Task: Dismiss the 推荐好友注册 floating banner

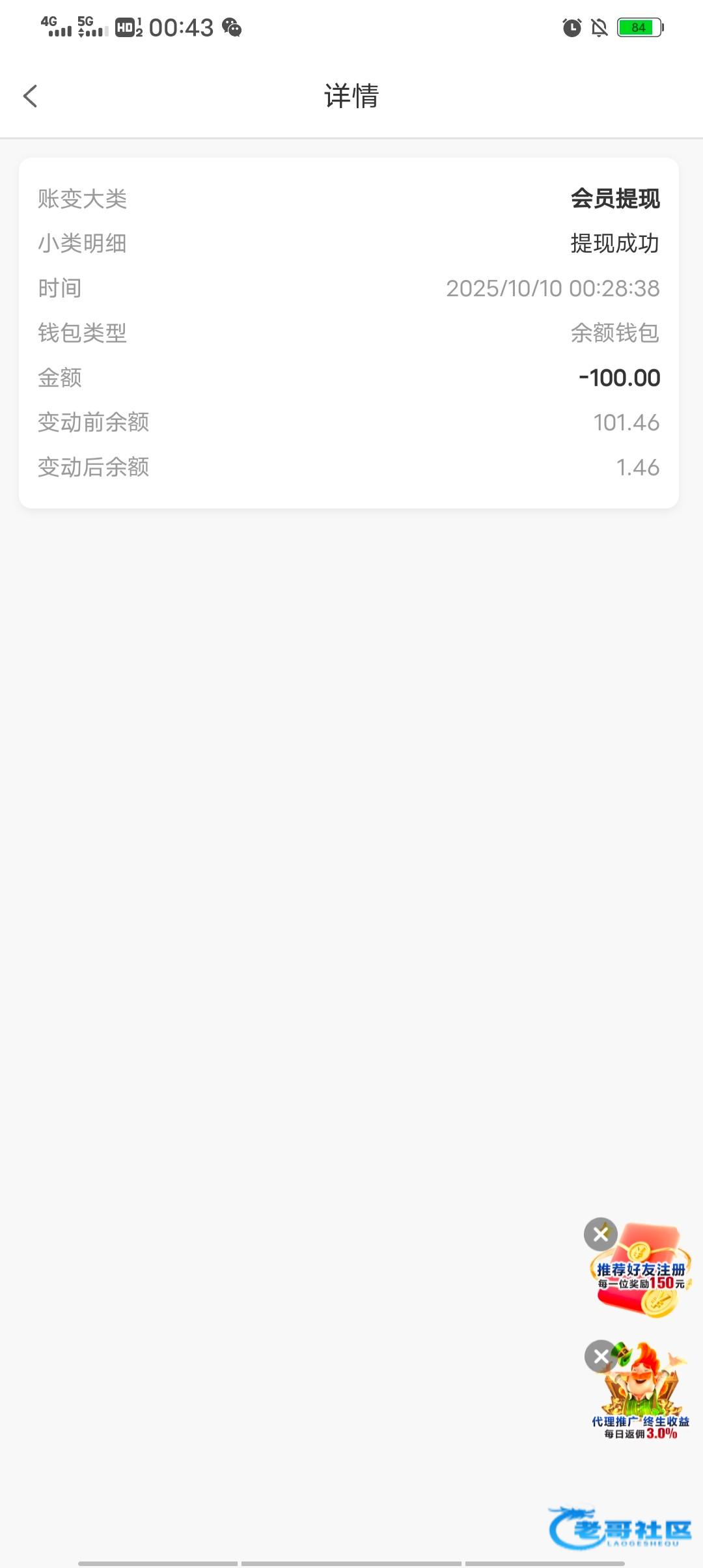Action: point(600,1234)
